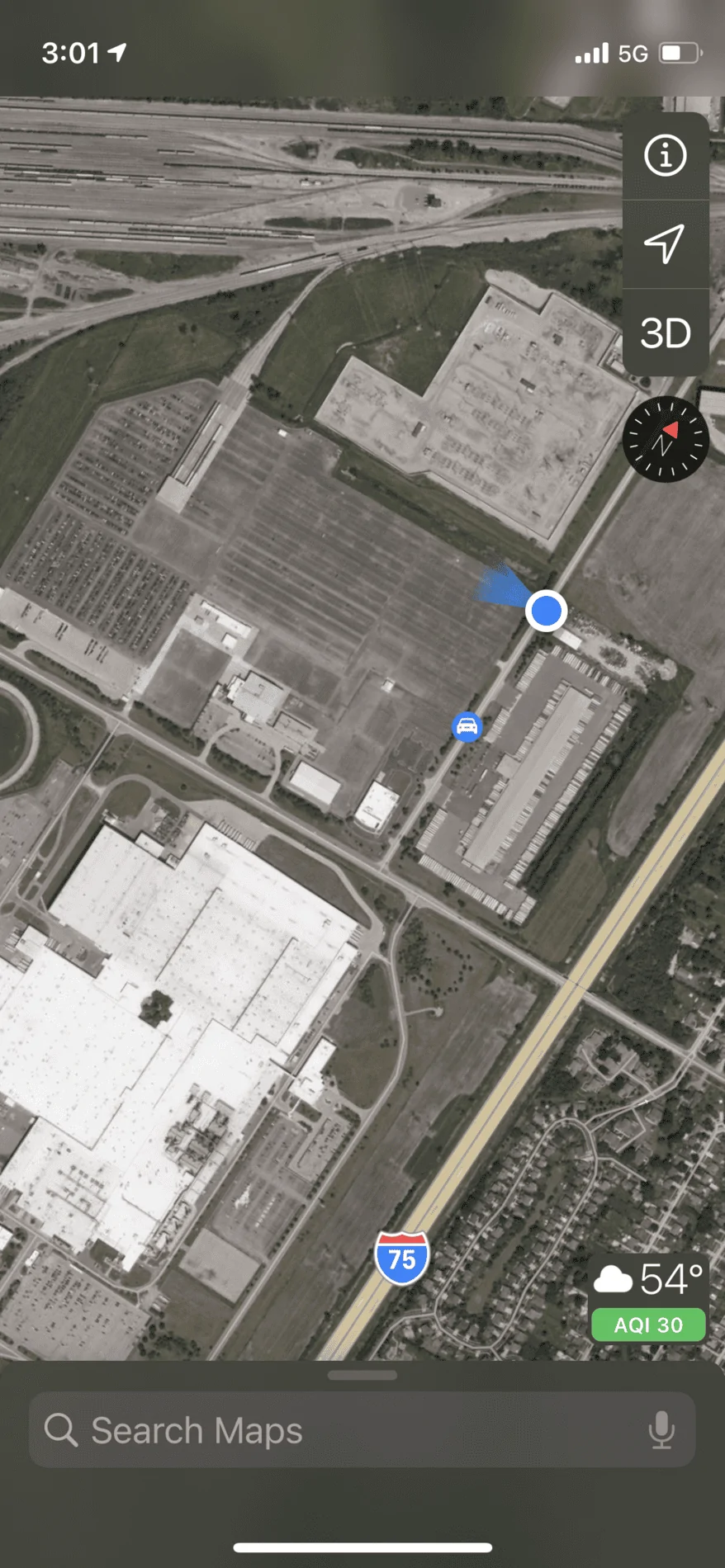Tap the blue current location dot
This screenshot has height=1568, width=725.
pyautogui.click(x=546, y=611)
